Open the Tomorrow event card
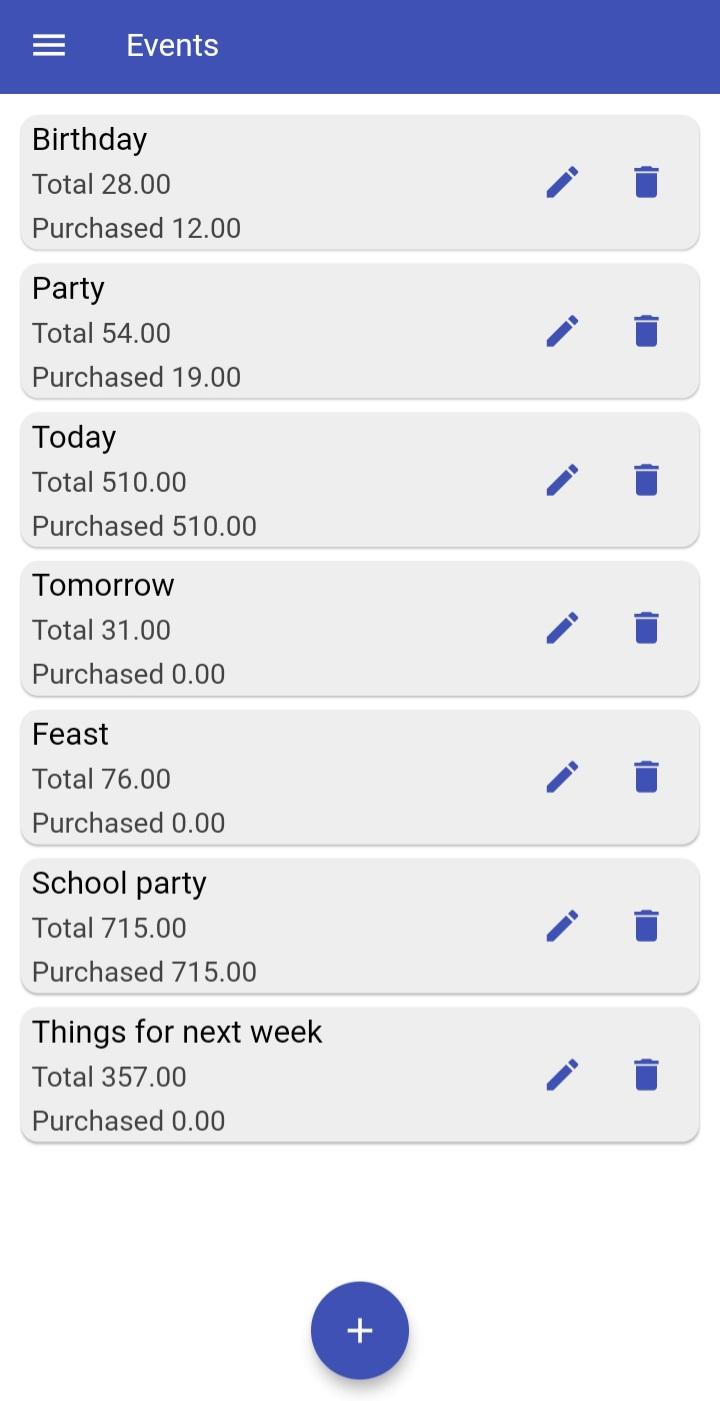This screenshot has width=720, height=1401. [x=360, y=628]
